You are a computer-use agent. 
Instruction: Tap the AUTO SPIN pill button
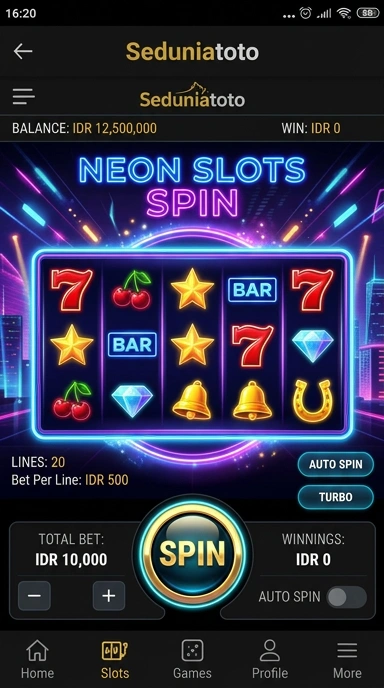click(336, 464)
